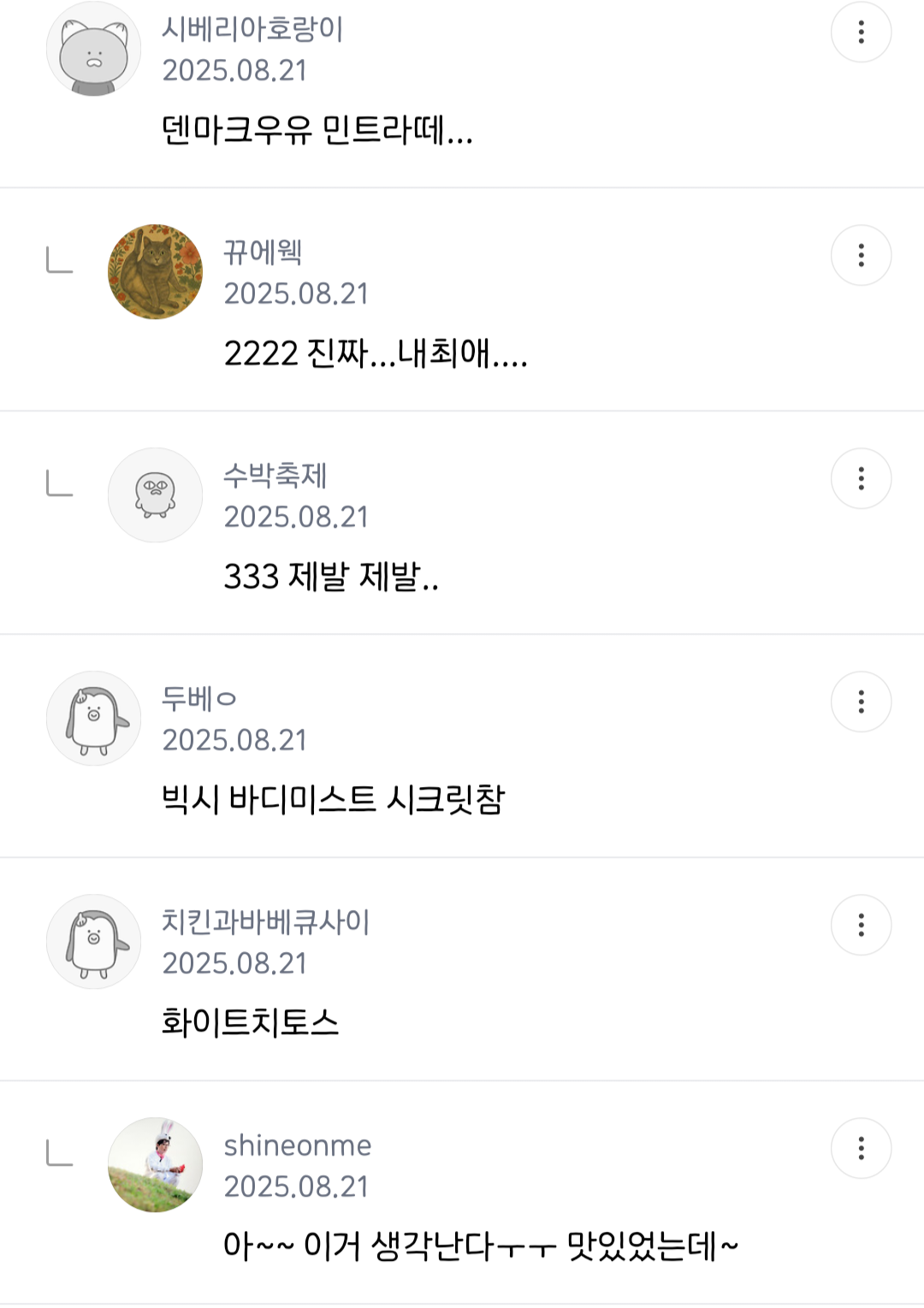Open more options on 뀨에웩's reply

tap(861, 255)
